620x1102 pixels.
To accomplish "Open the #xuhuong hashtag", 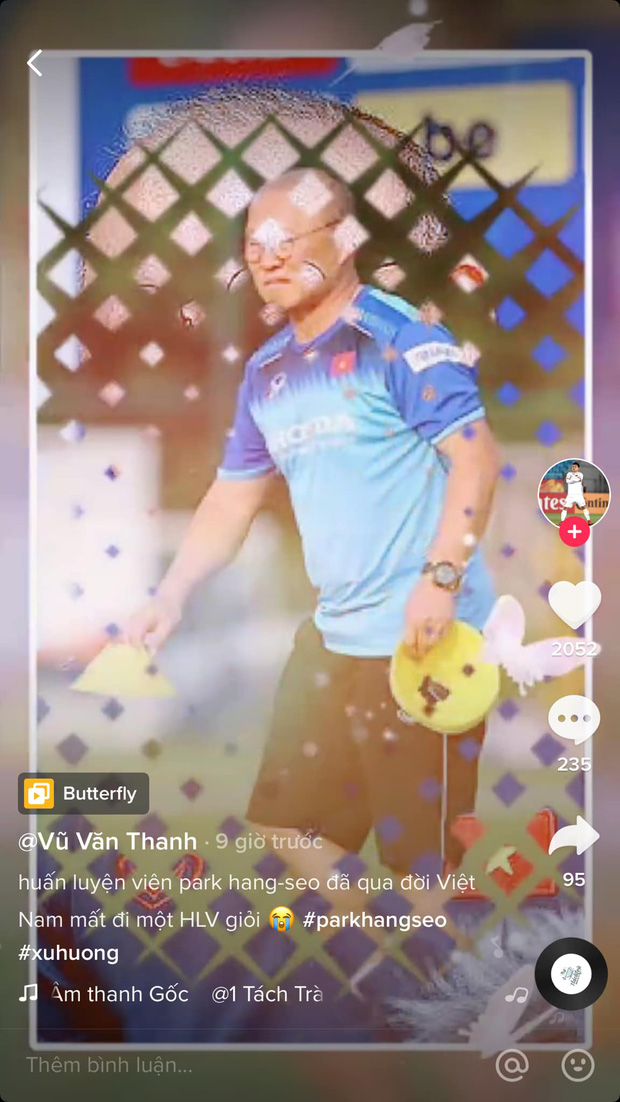I will 68,953.
